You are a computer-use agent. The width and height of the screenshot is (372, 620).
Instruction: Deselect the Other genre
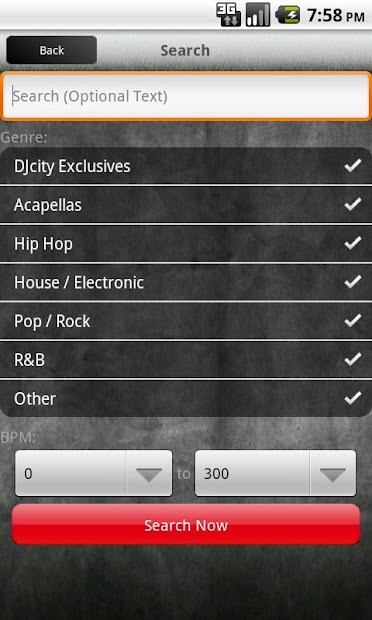coord(186,399)
